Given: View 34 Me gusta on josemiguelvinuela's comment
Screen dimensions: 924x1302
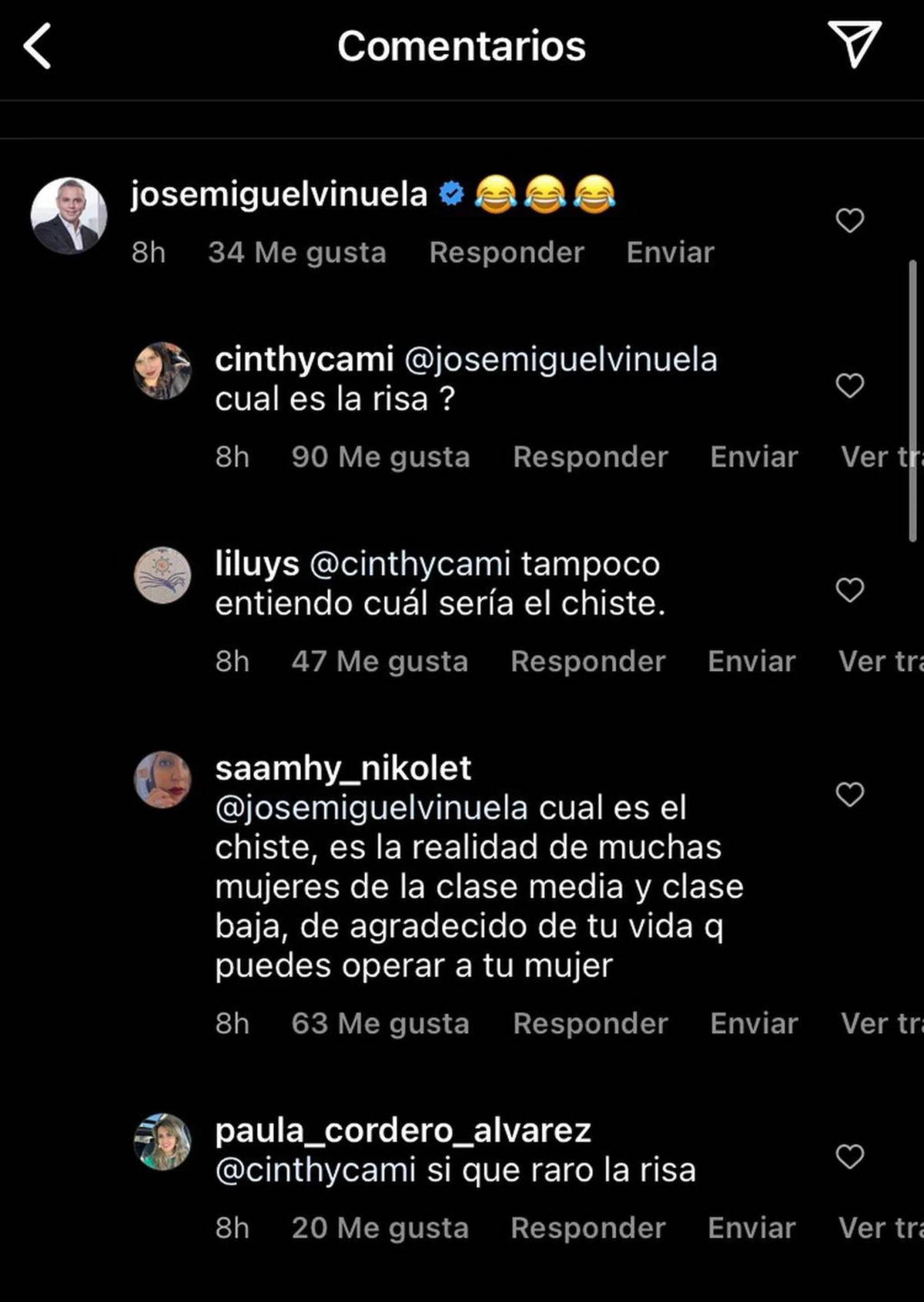Looking at the screenshot, I should pyautogui.click(x=296, y=252).
